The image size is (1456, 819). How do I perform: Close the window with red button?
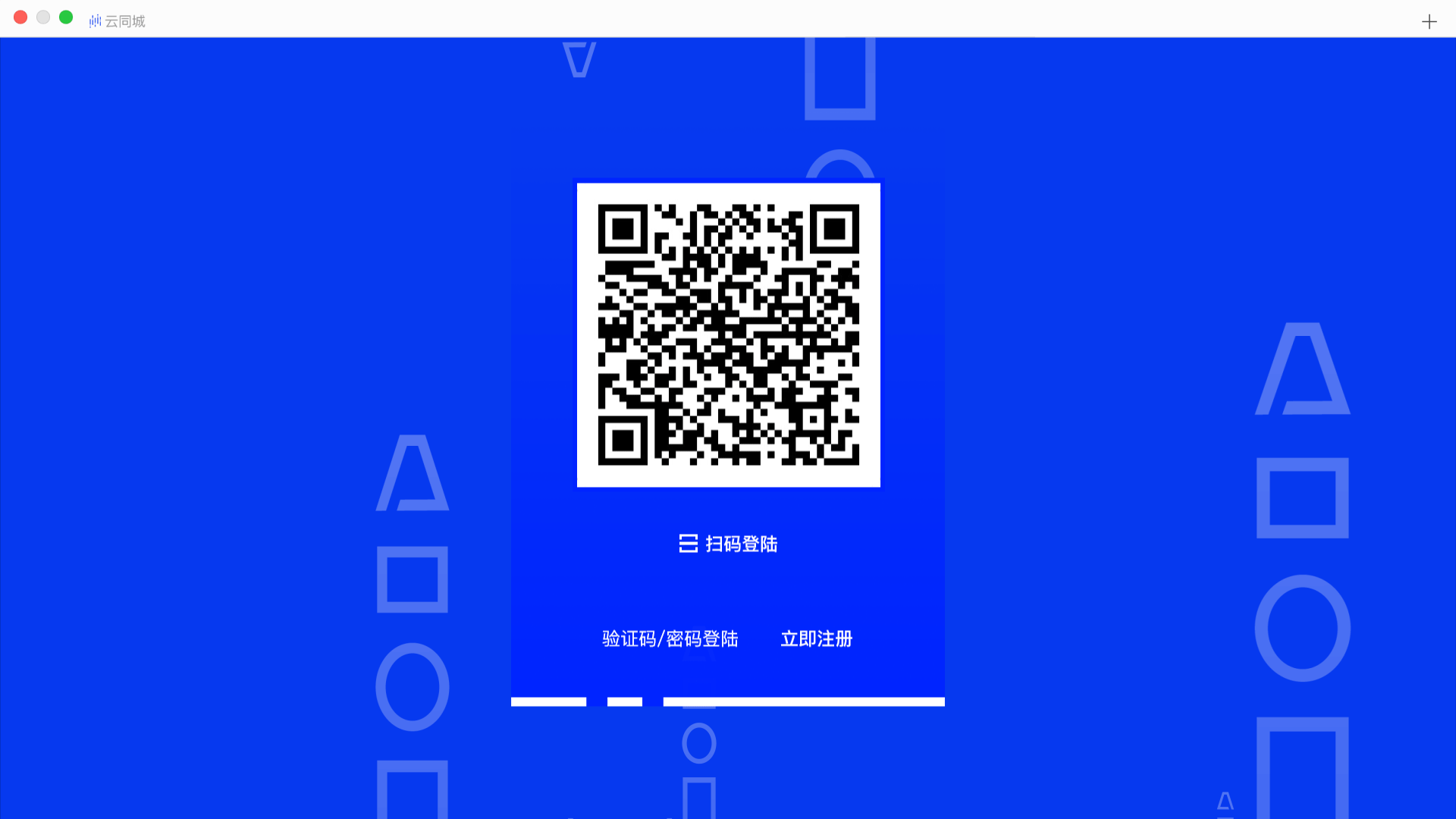click(x=20, y=17)
